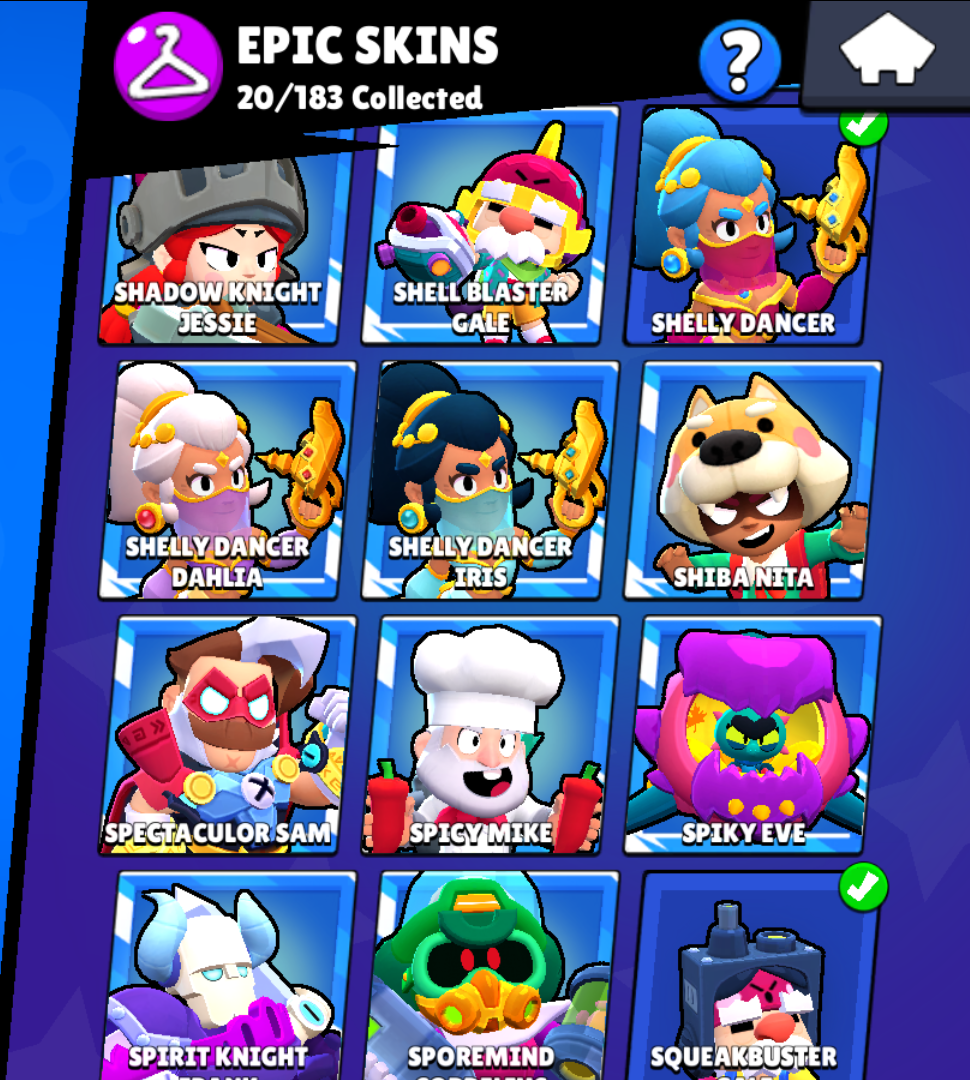Select the Spiky Eve skin card
Viewport: 970px width, 1080px height.
pyautogui.click(x=752, y=735)
